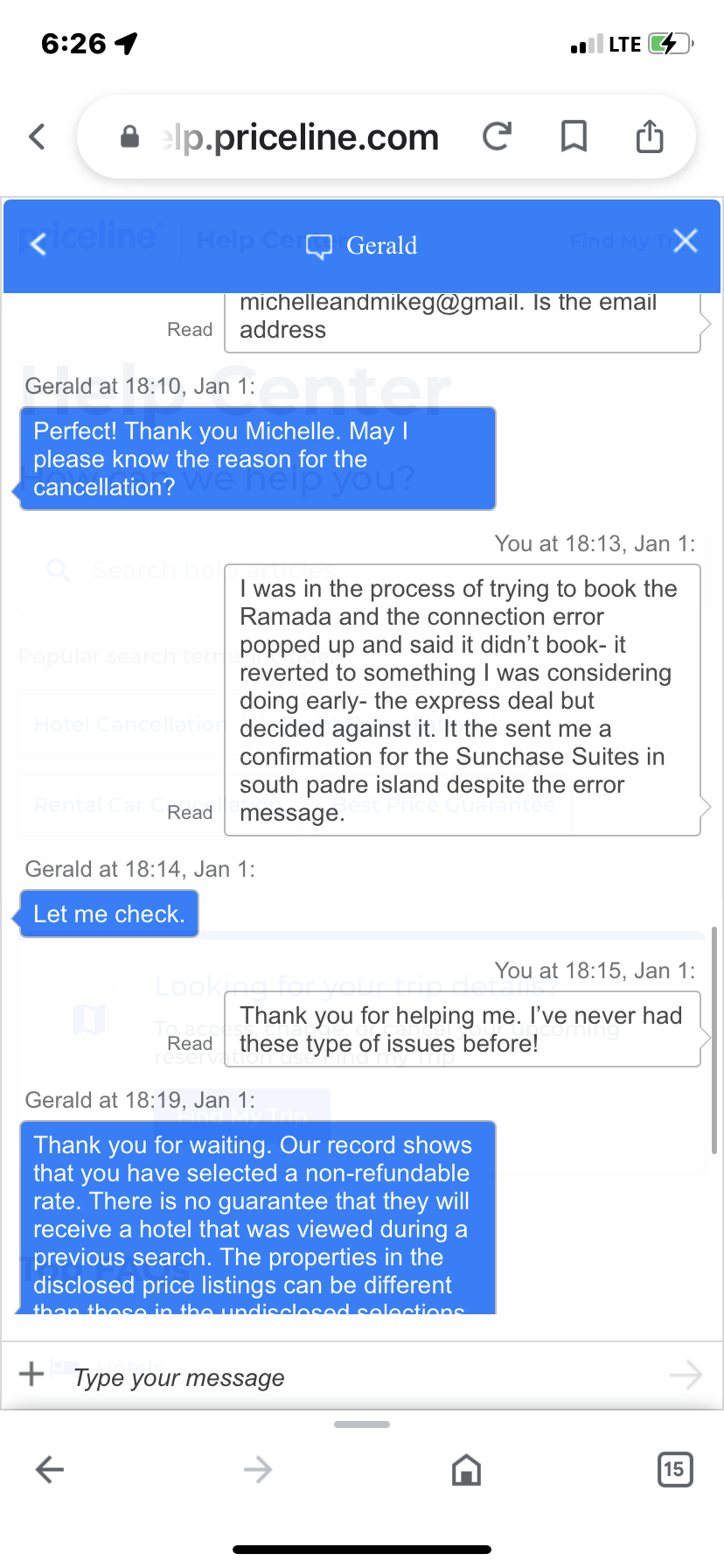This screenshot has width=724, height=1568.
Task: Tap the chat bubble icon beside Gerald's name
Action: click(x=321, y=246)
